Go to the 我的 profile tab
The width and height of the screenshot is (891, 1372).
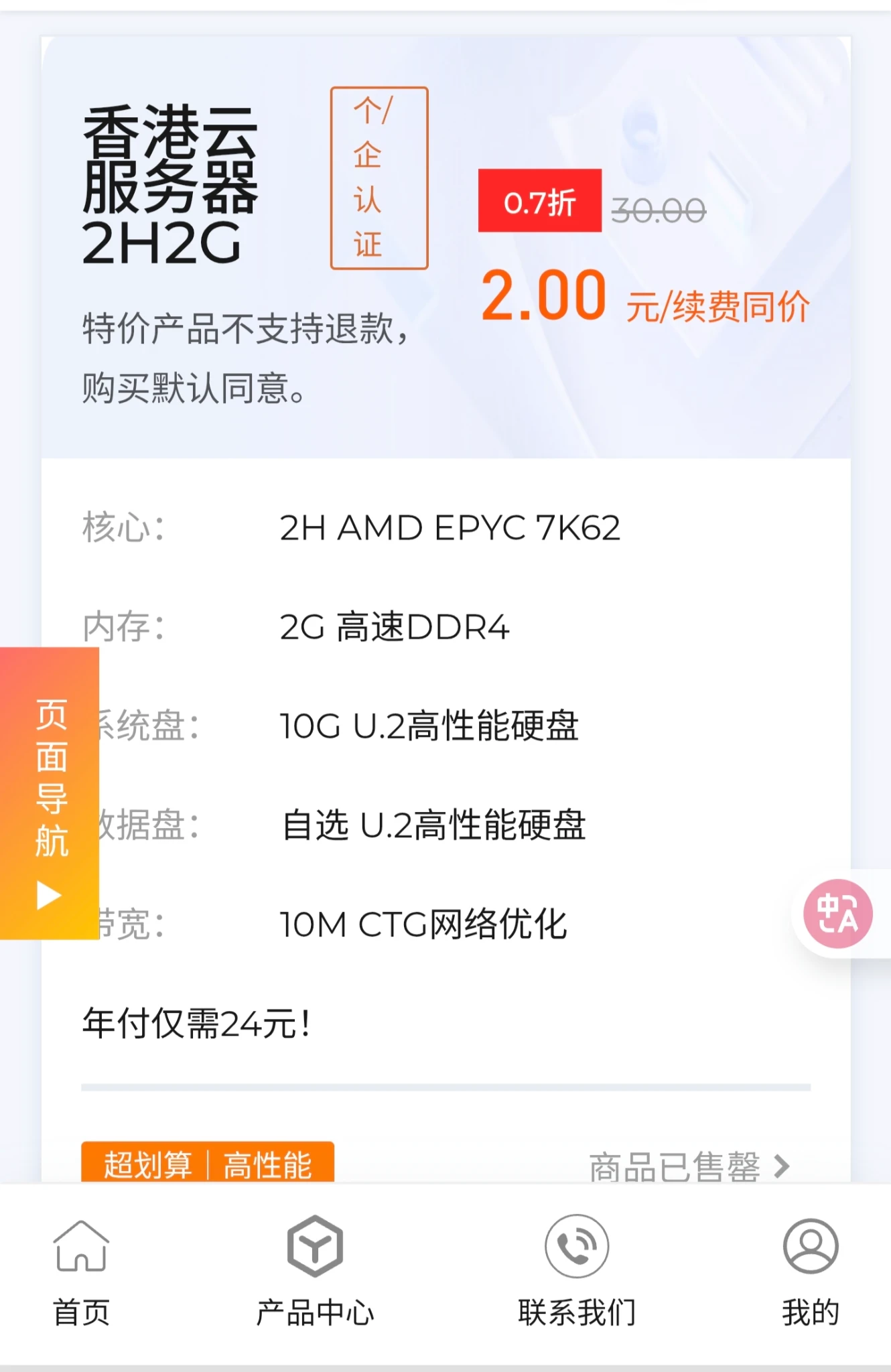coord(810,1273)
